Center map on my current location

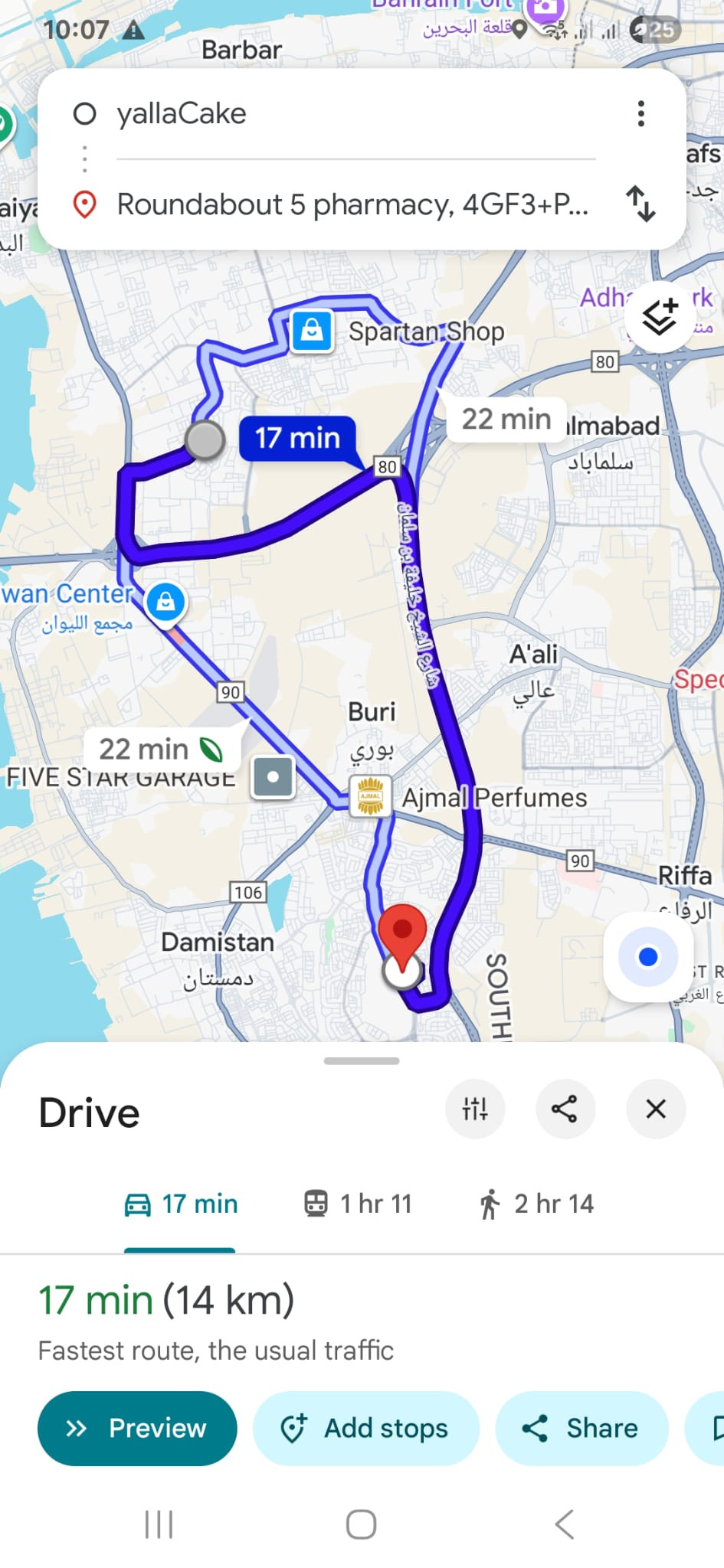pos(647,956)
